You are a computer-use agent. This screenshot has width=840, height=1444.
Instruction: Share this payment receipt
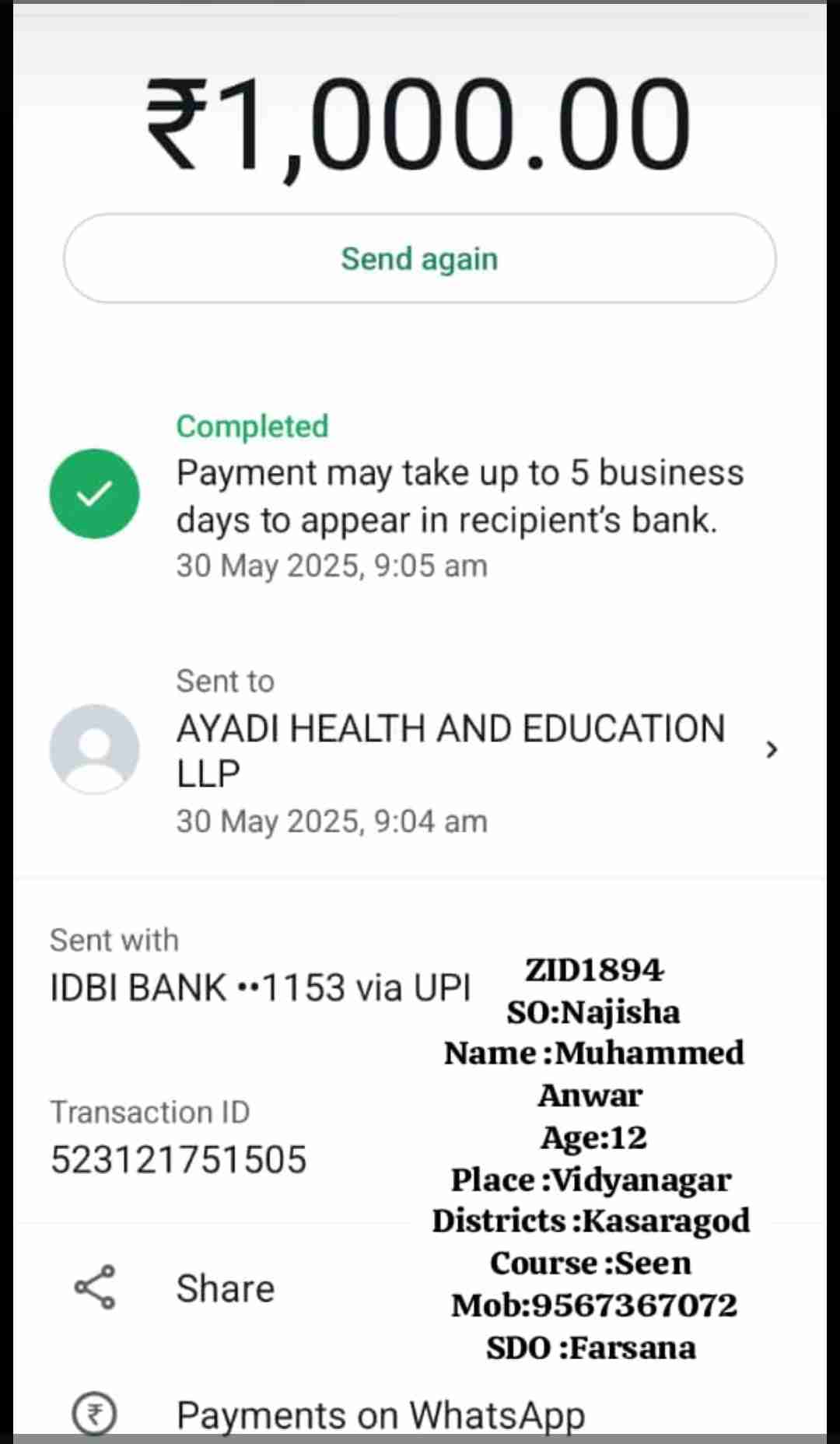(x=225, y=1288)
